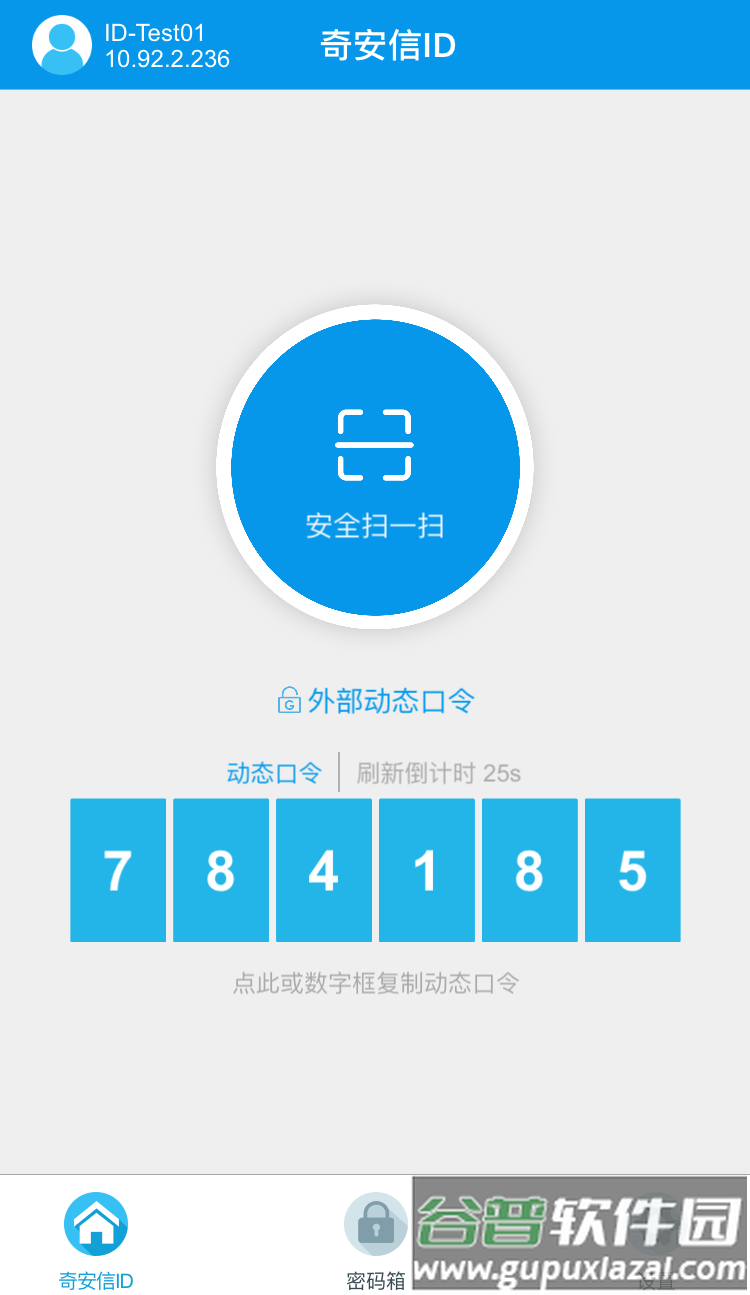Select the 动态口令 label

pos(273,772)
